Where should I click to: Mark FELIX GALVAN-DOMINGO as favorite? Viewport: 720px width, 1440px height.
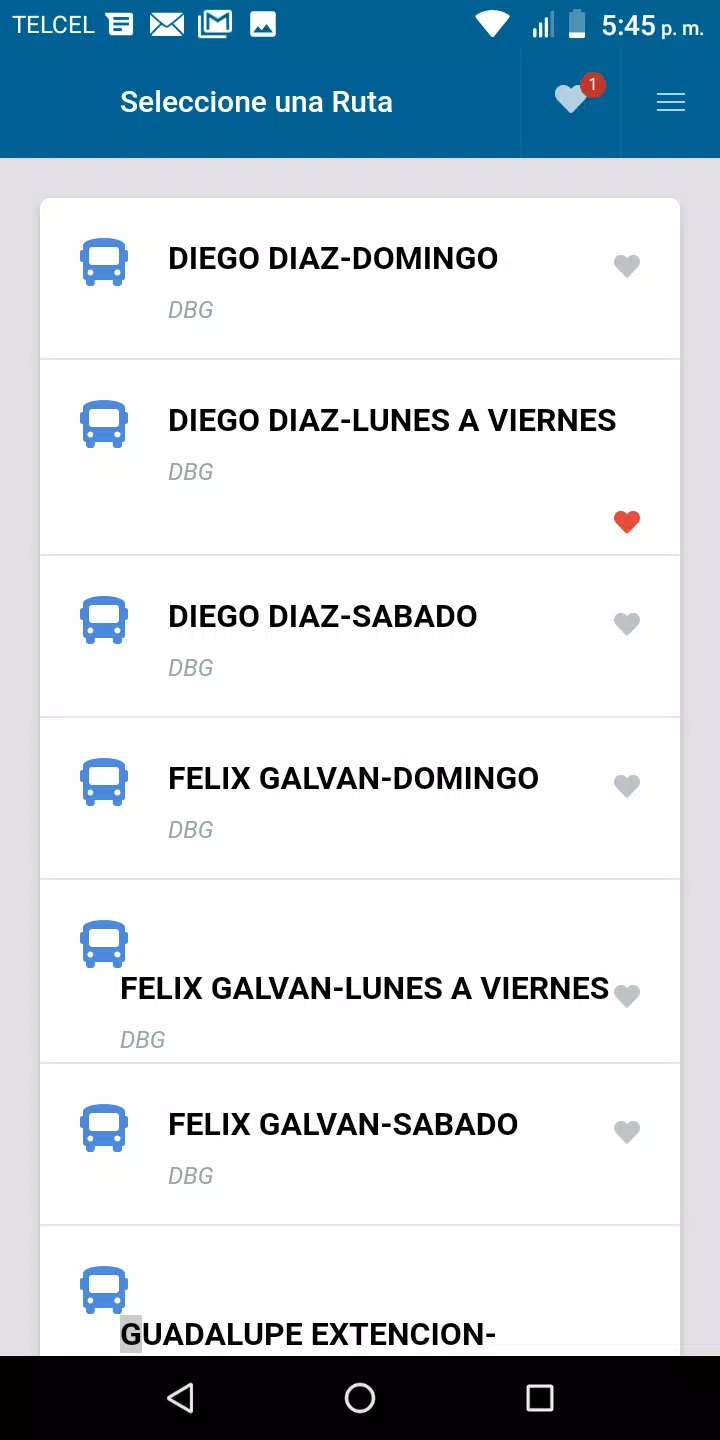click(627, 786)
